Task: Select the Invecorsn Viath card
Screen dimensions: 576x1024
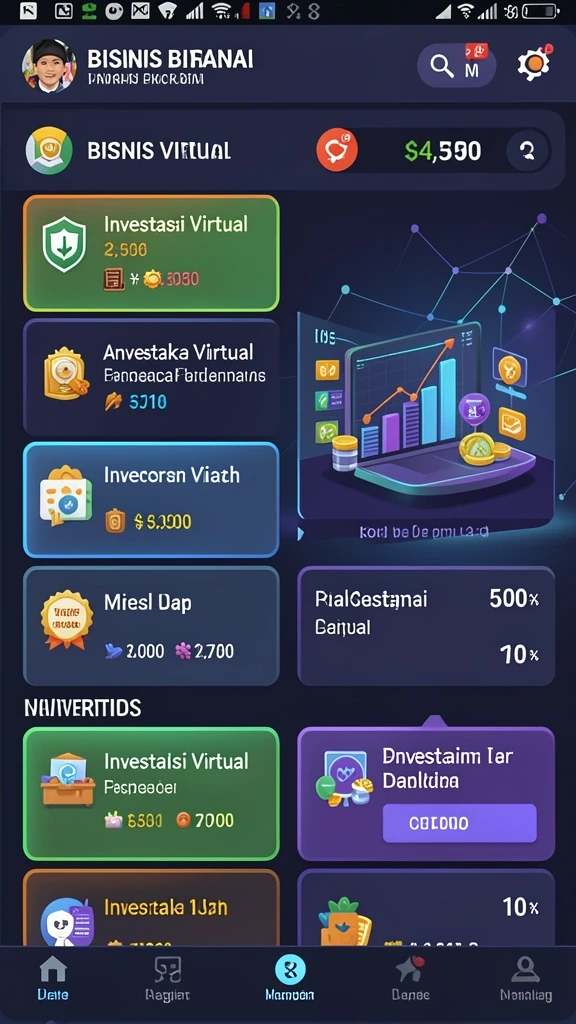Action: 152,500
